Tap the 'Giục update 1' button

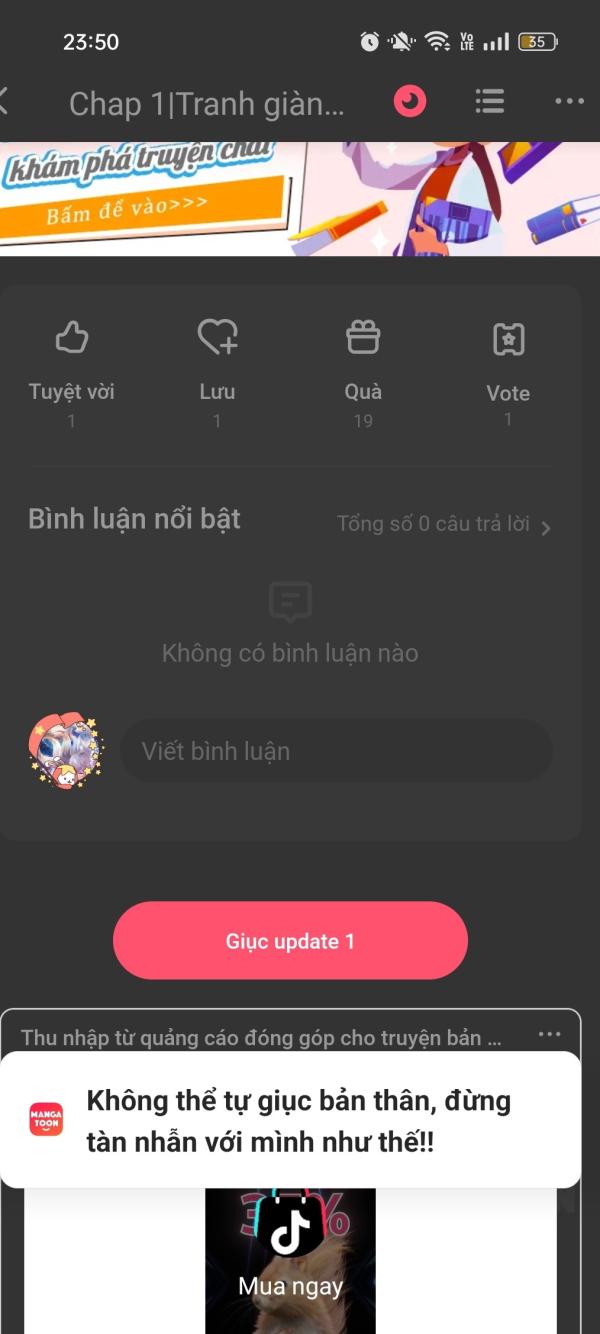tap(290, 941)
